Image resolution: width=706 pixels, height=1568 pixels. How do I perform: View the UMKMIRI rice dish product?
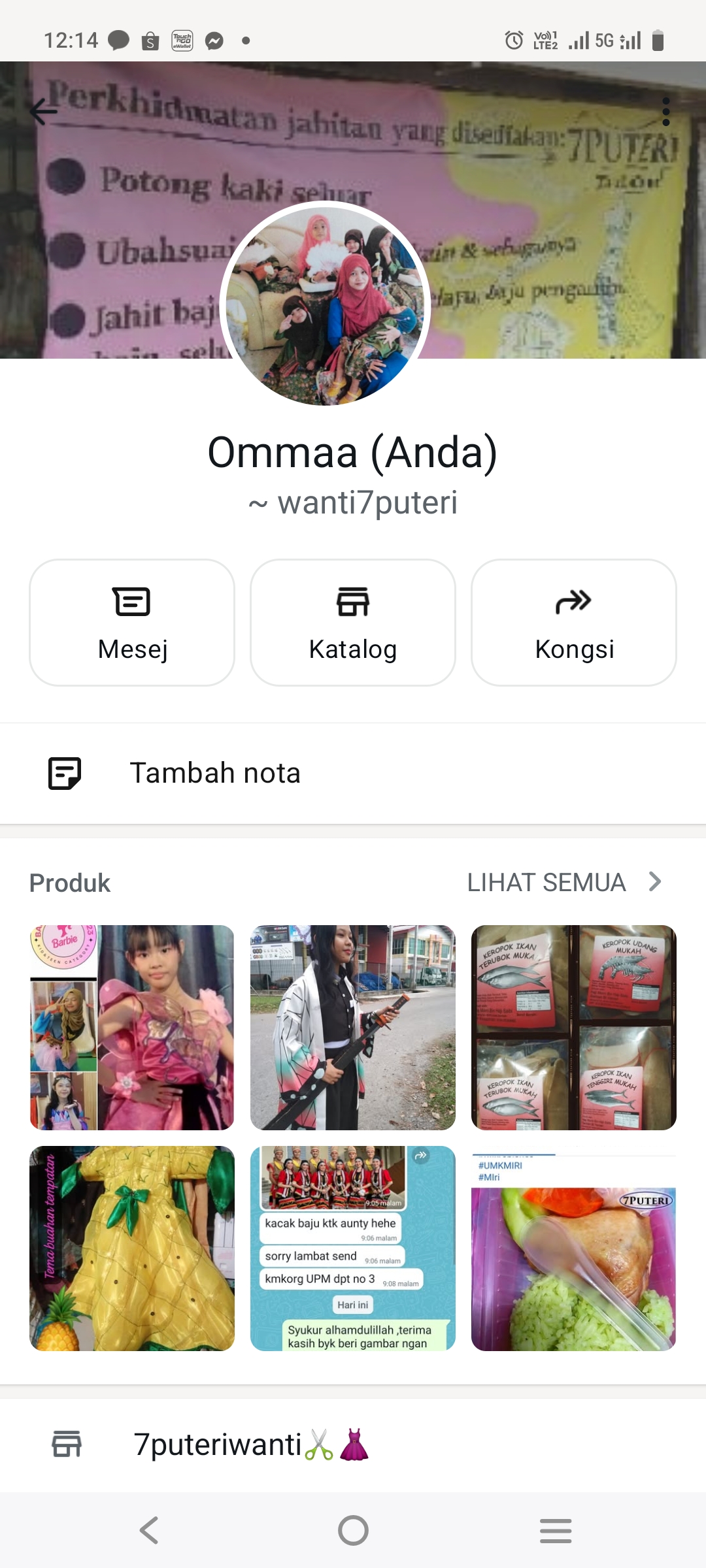(573, 1248)
